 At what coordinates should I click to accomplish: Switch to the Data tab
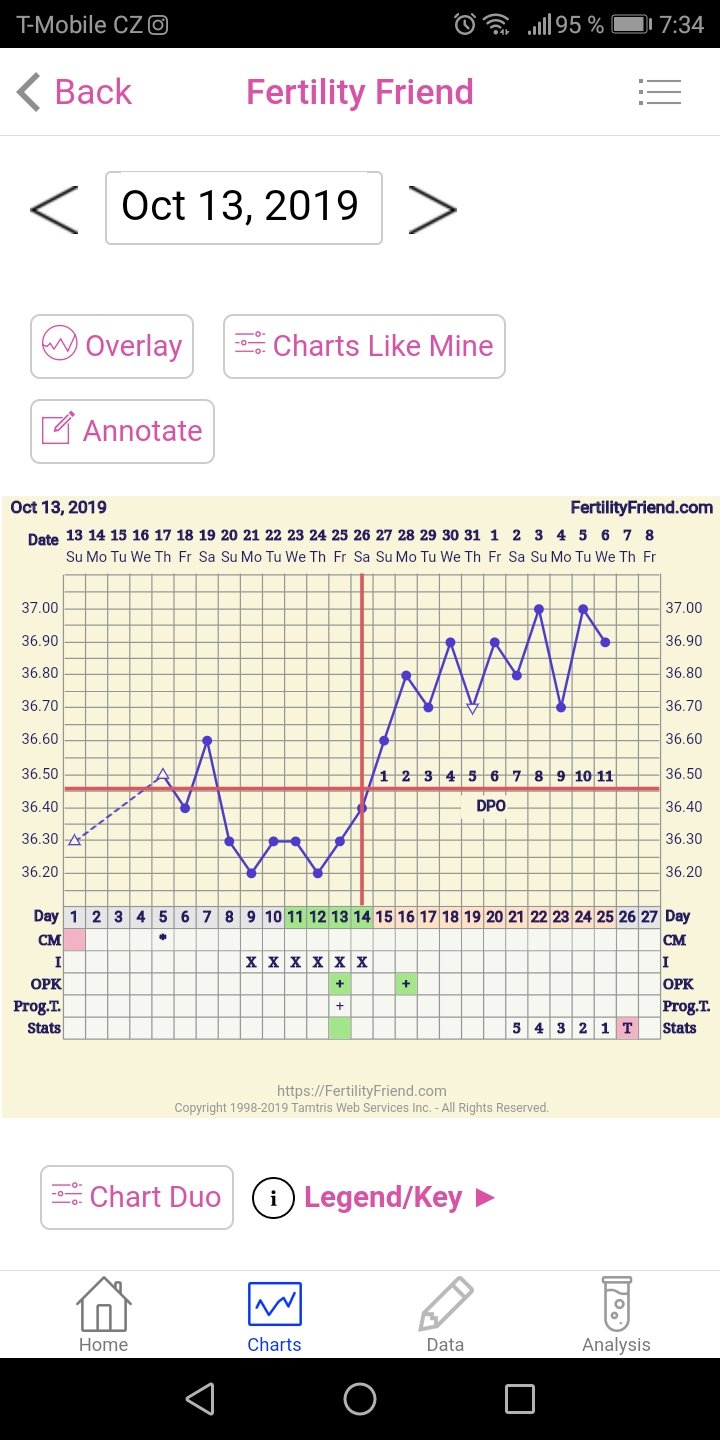pos(445,1315)
